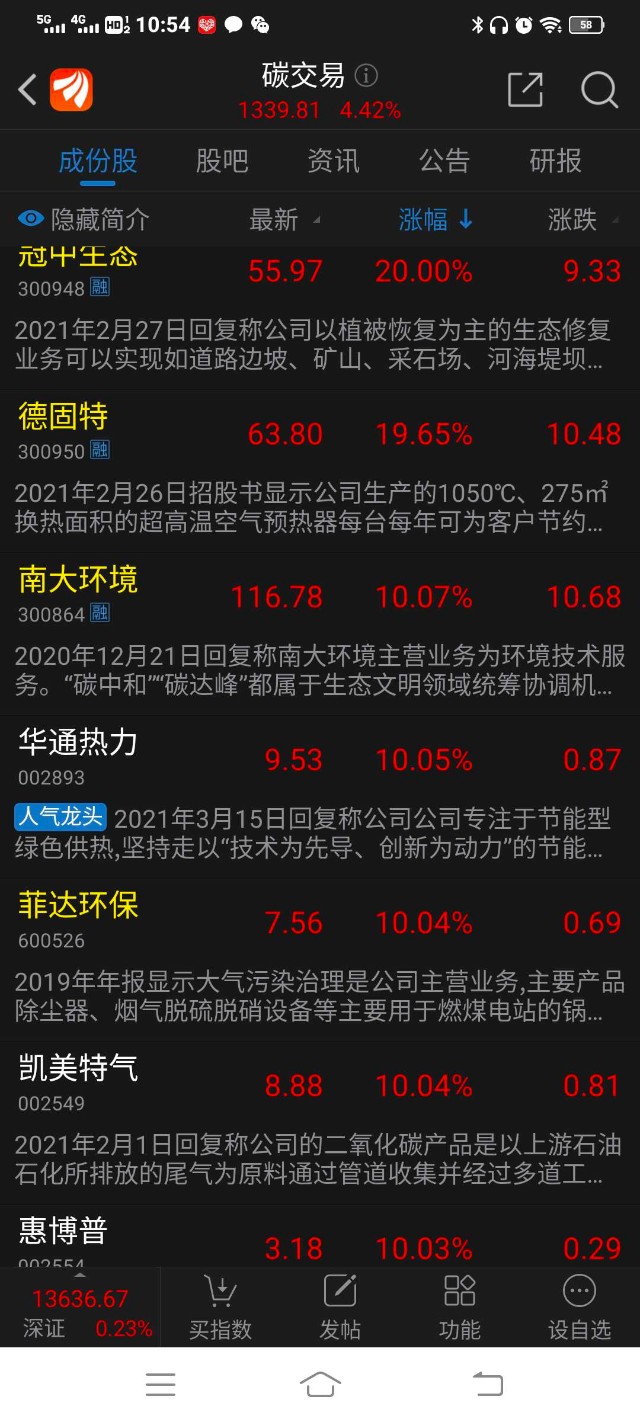Tap 买指数 in the bottom bar

pos(220,1307)
